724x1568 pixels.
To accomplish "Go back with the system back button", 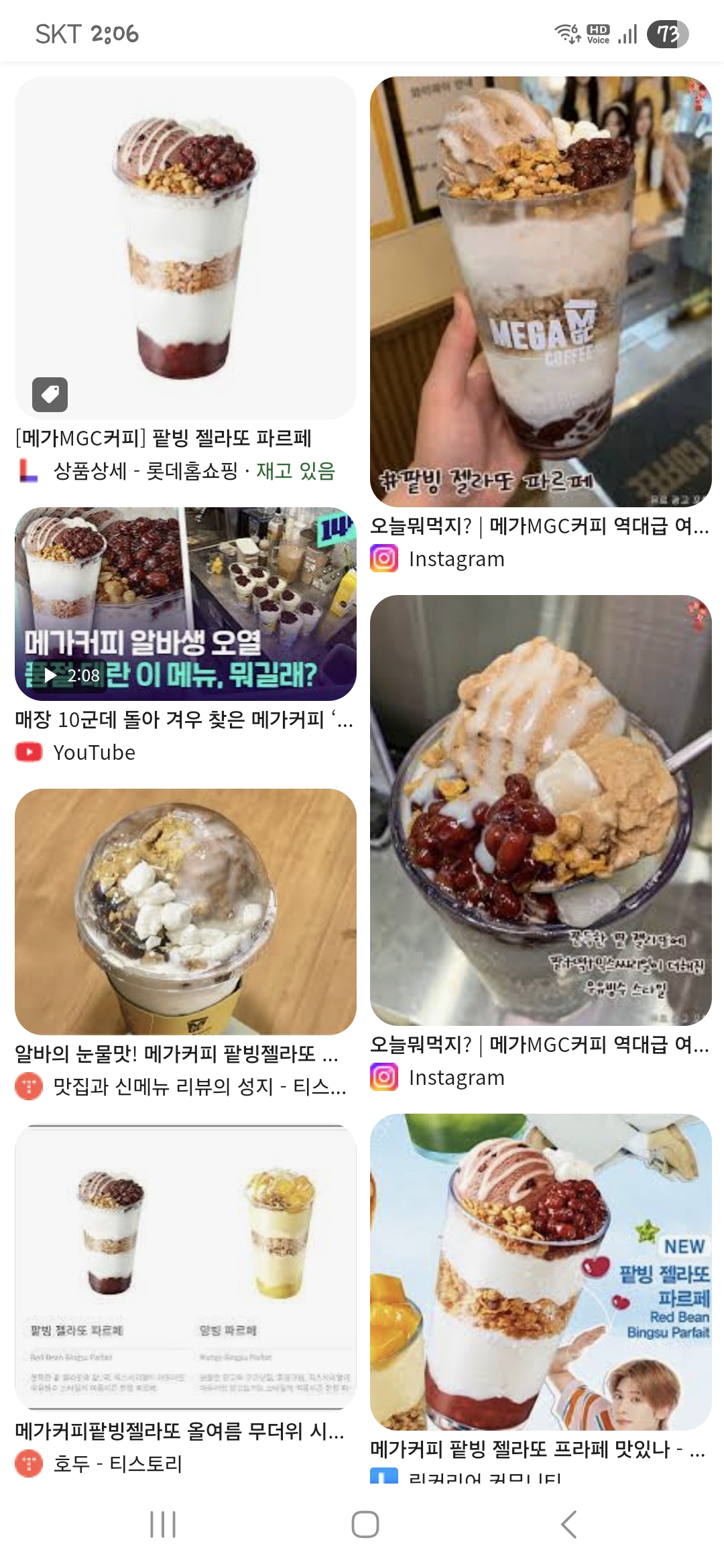I will (568, 1524).
